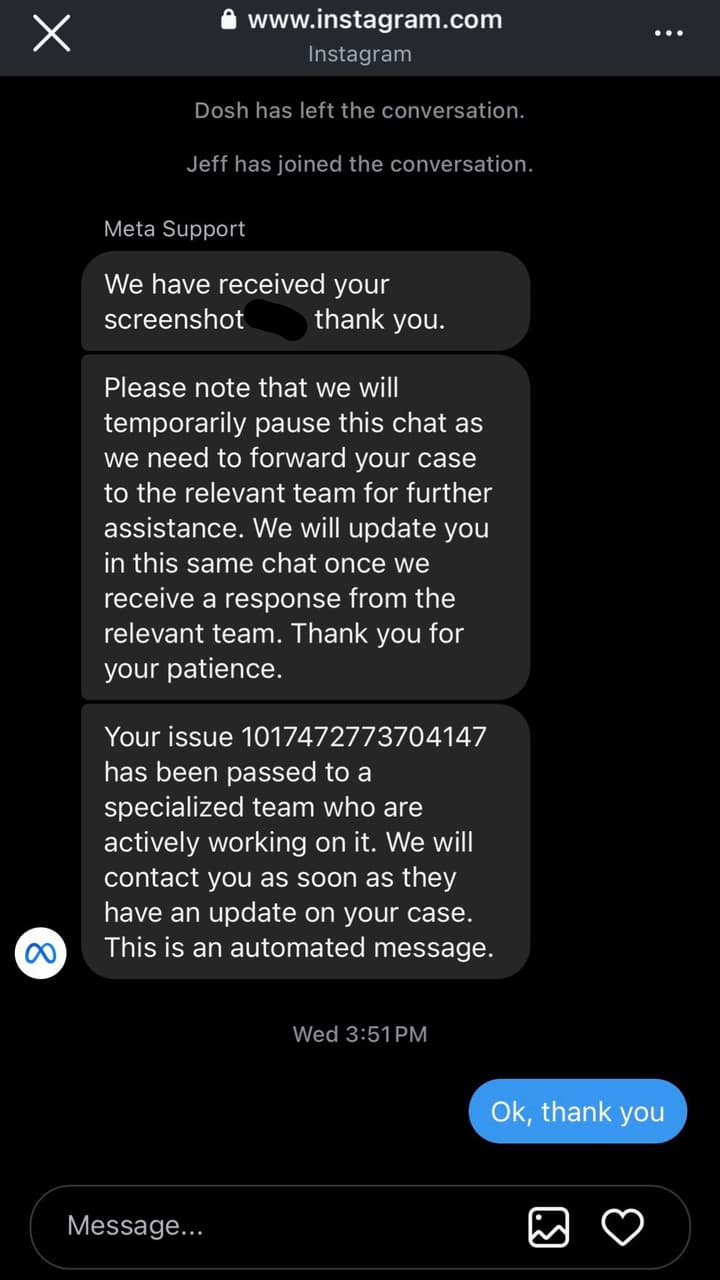Attach a photo using the image icon
The height and width of the screenshot is (1280, 720).
[548, 1227]
